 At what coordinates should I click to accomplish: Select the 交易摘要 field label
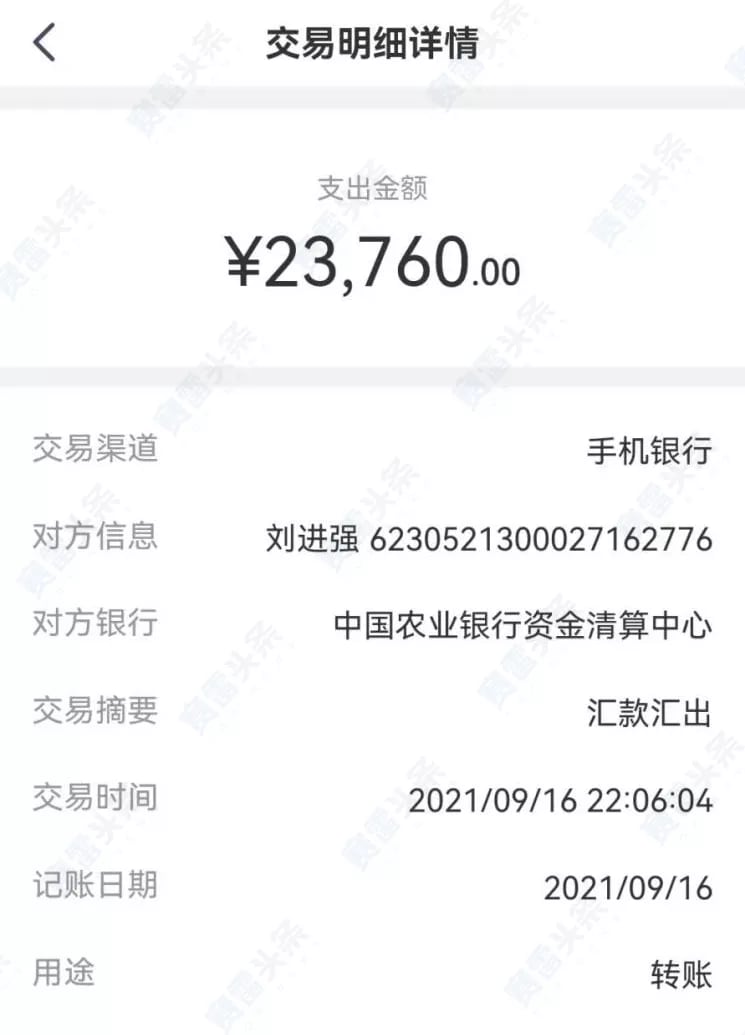[95, 711]
